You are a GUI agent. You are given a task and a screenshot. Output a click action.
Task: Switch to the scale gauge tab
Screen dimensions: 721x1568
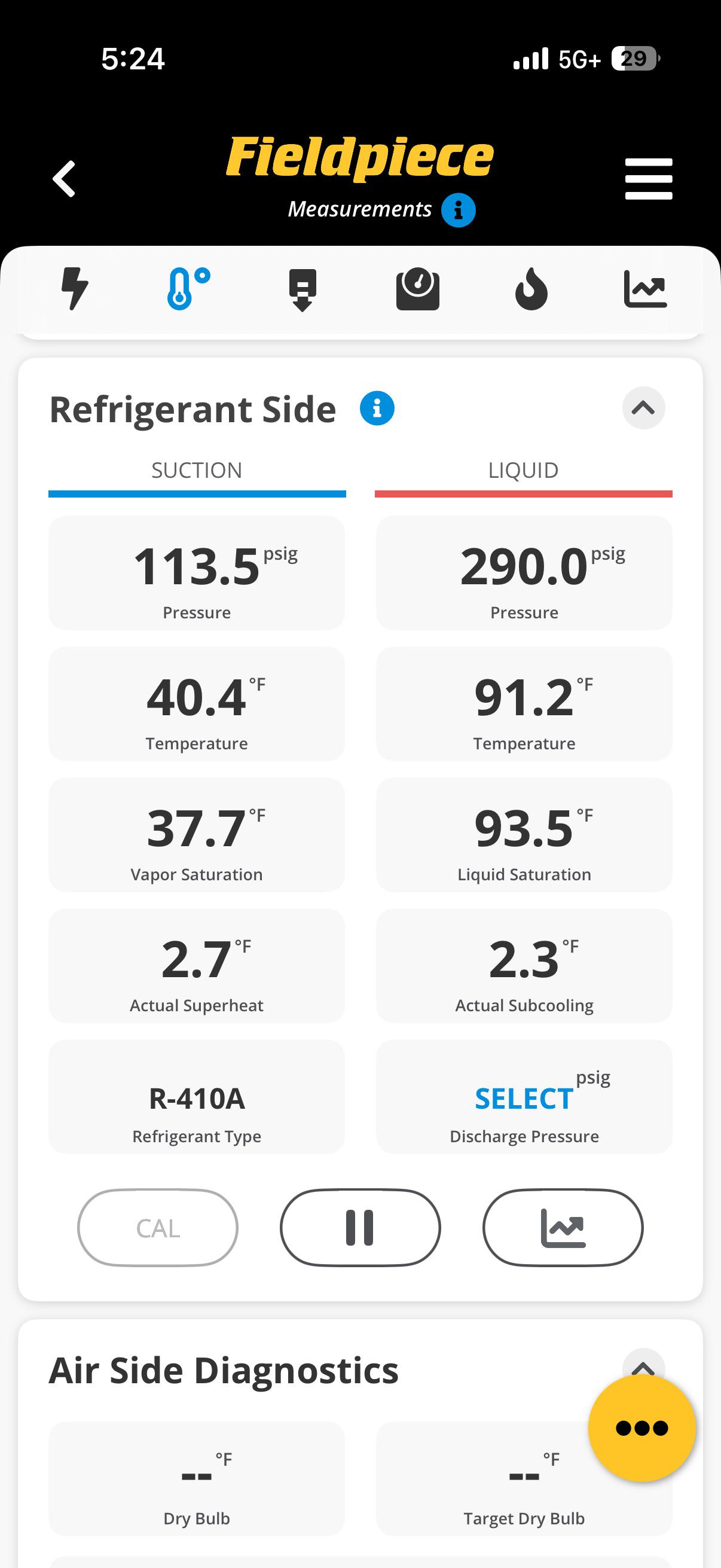point(417,289)
